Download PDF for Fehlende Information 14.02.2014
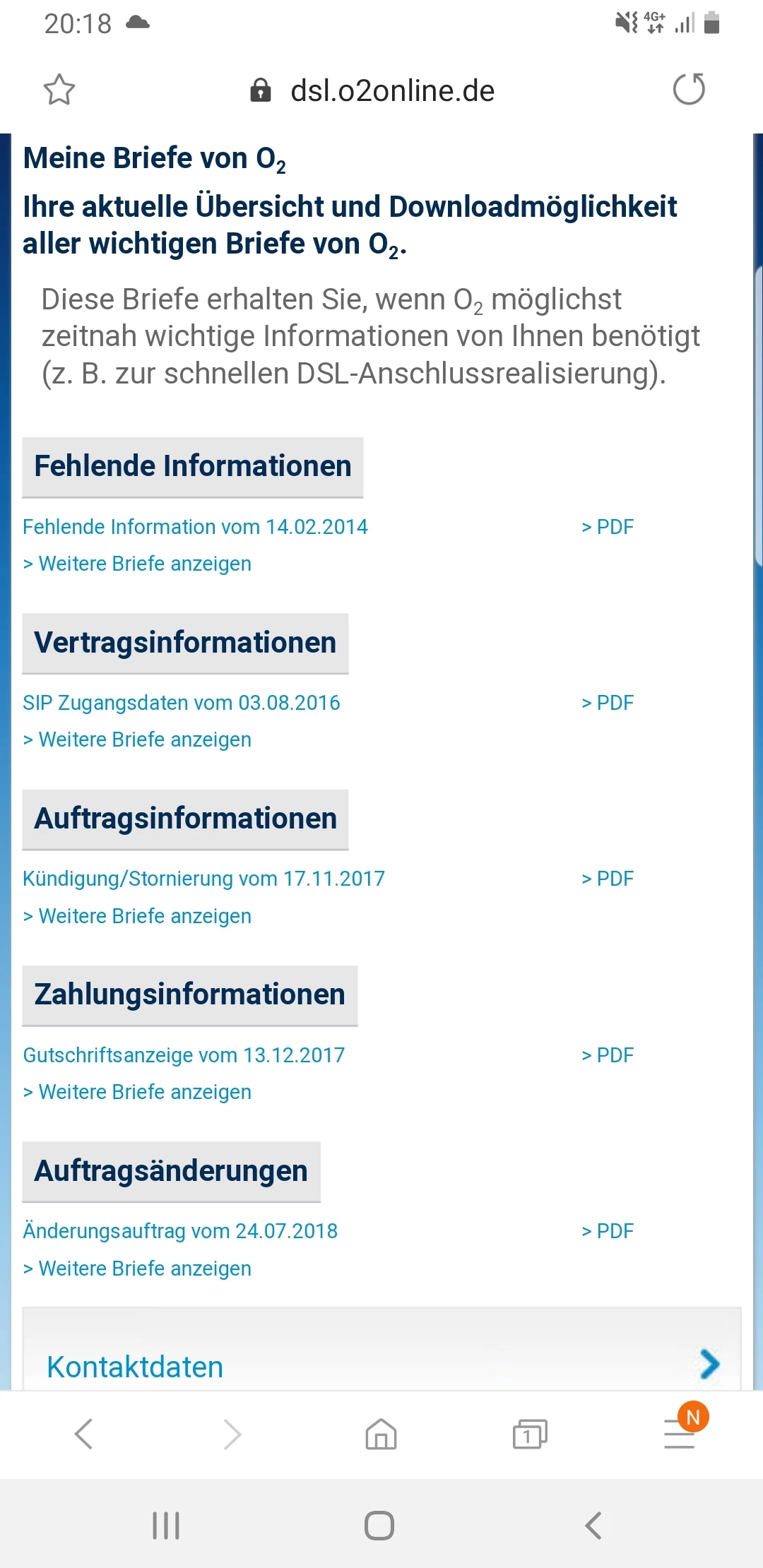This screenshot has width=763, height=1568. [x=608, y=527]
